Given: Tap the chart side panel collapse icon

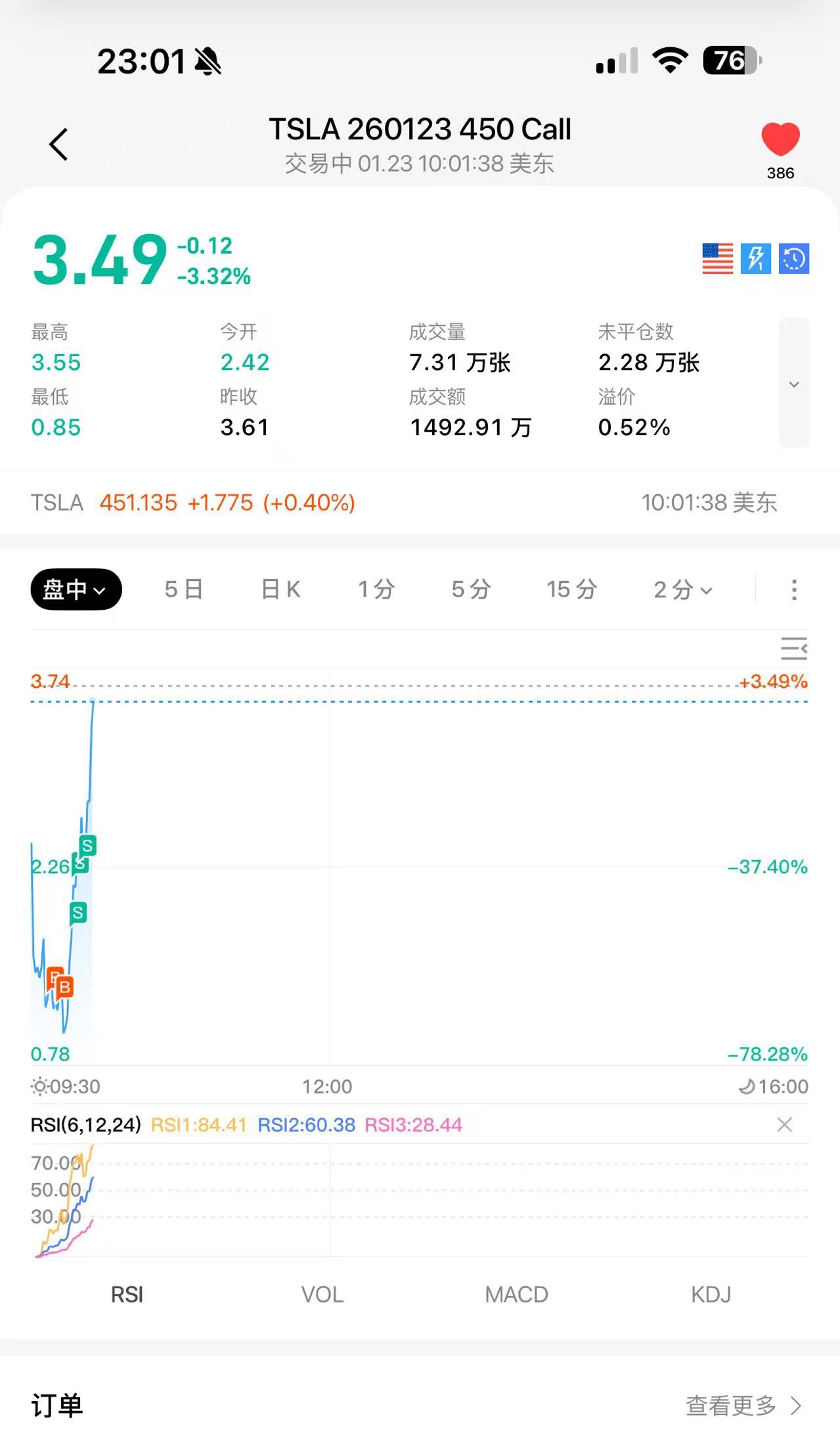Looking at the screenshot, I should [793, 649].
